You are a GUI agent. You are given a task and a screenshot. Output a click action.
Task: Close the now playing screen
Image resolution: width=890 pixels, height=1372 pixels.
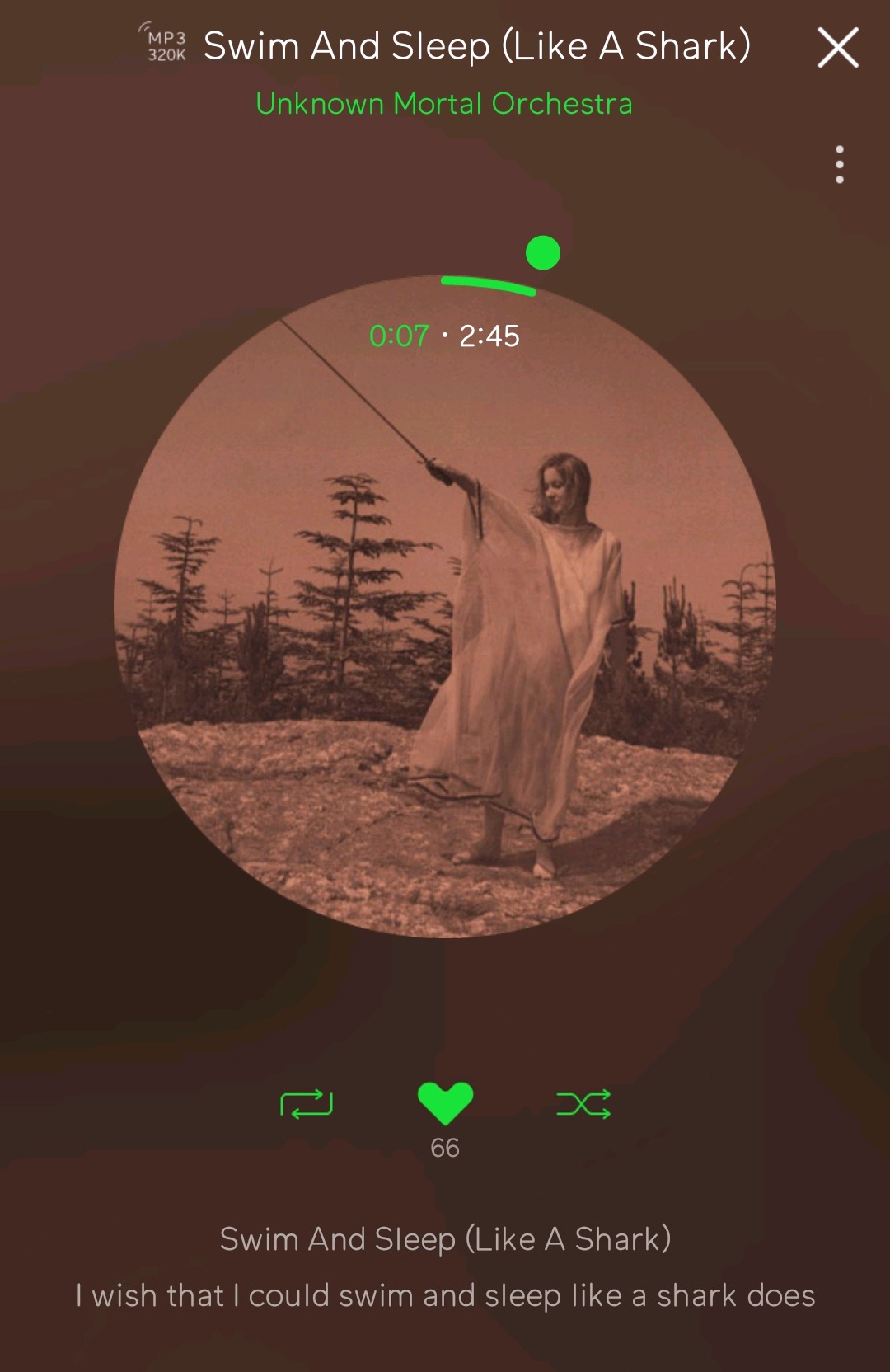(838, 47)
